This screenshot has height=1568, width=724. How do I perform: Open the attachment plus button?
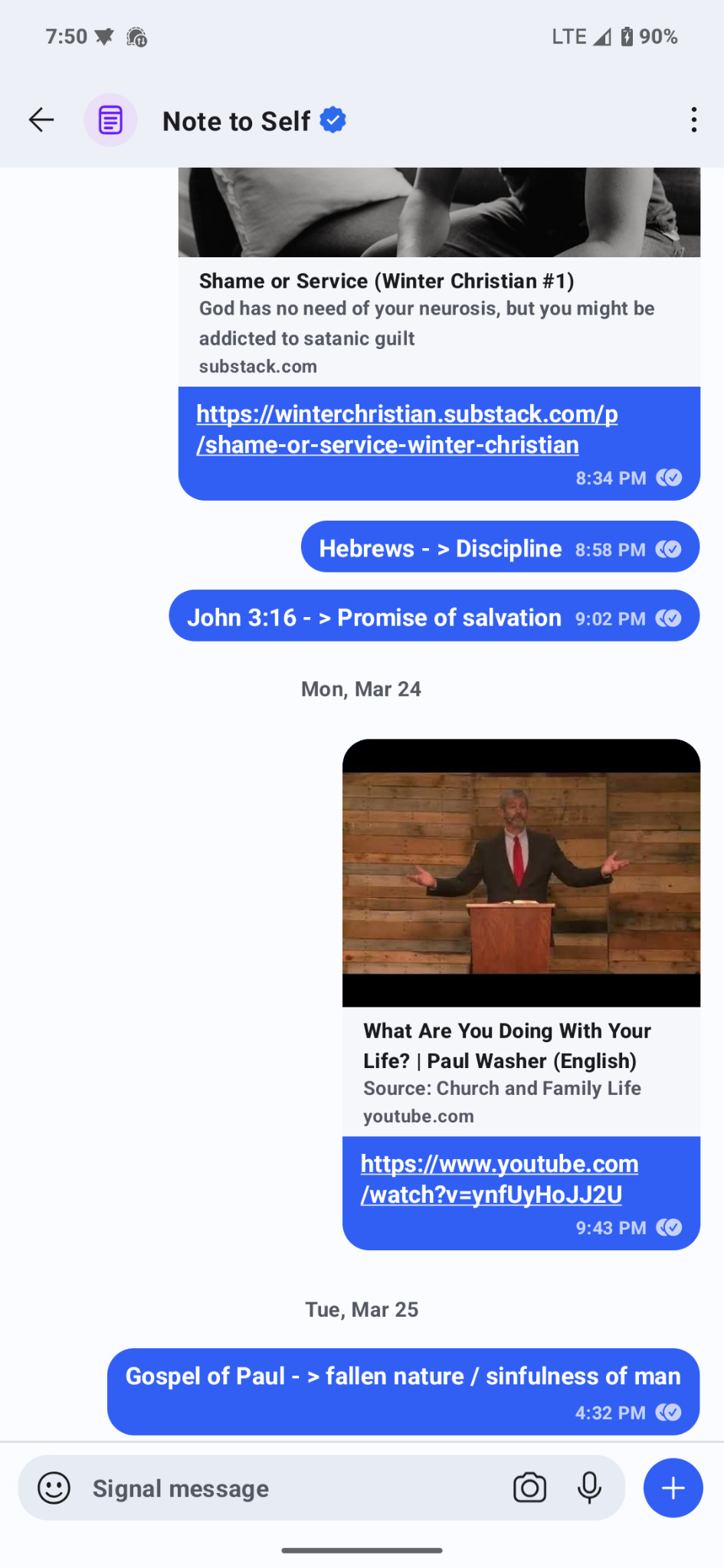click(x=673, y=1488)
